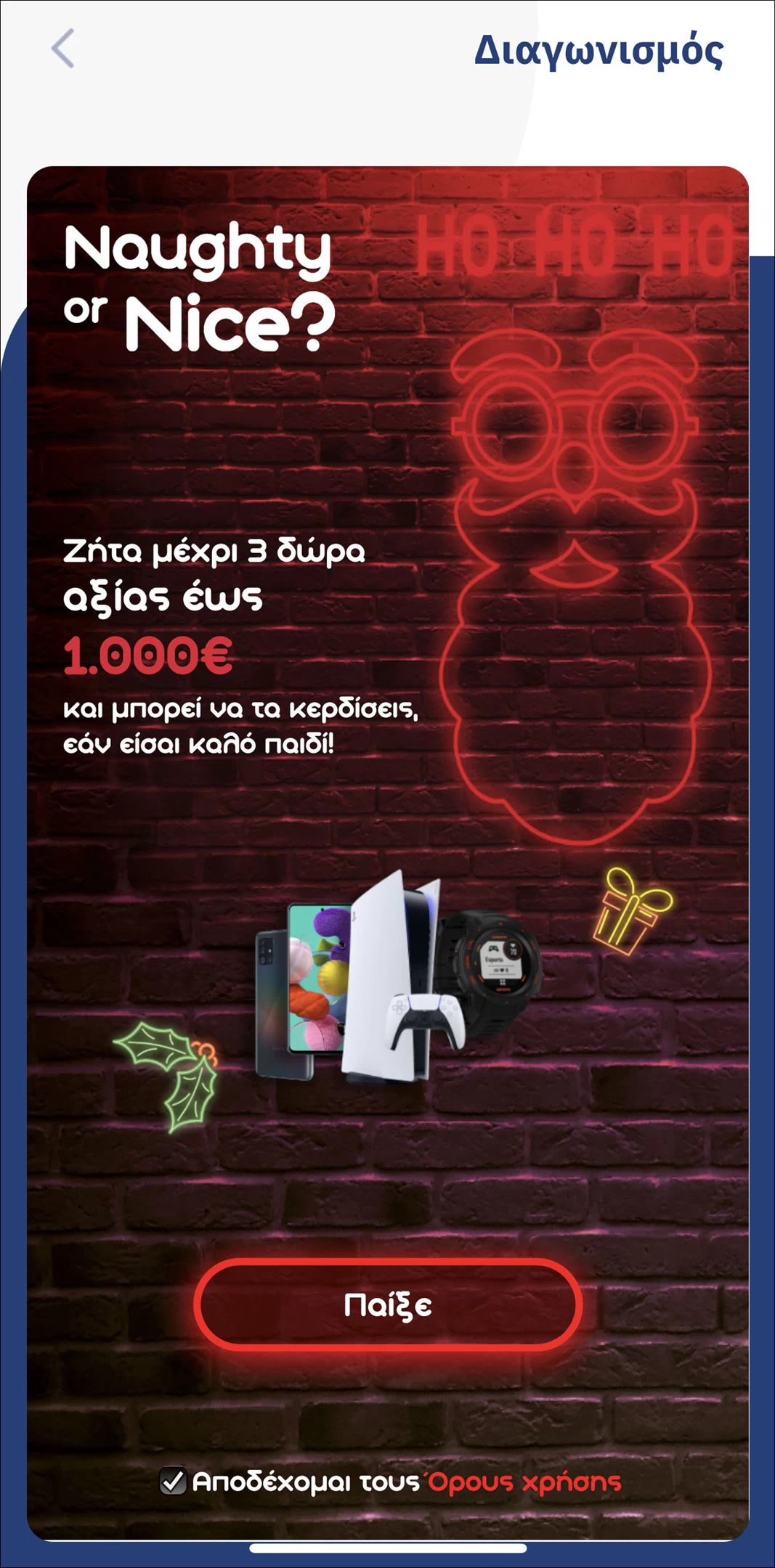Open the Όρους χρήσης link
The width and height of the screenshot is (775, 1568).
(524, 1482)
